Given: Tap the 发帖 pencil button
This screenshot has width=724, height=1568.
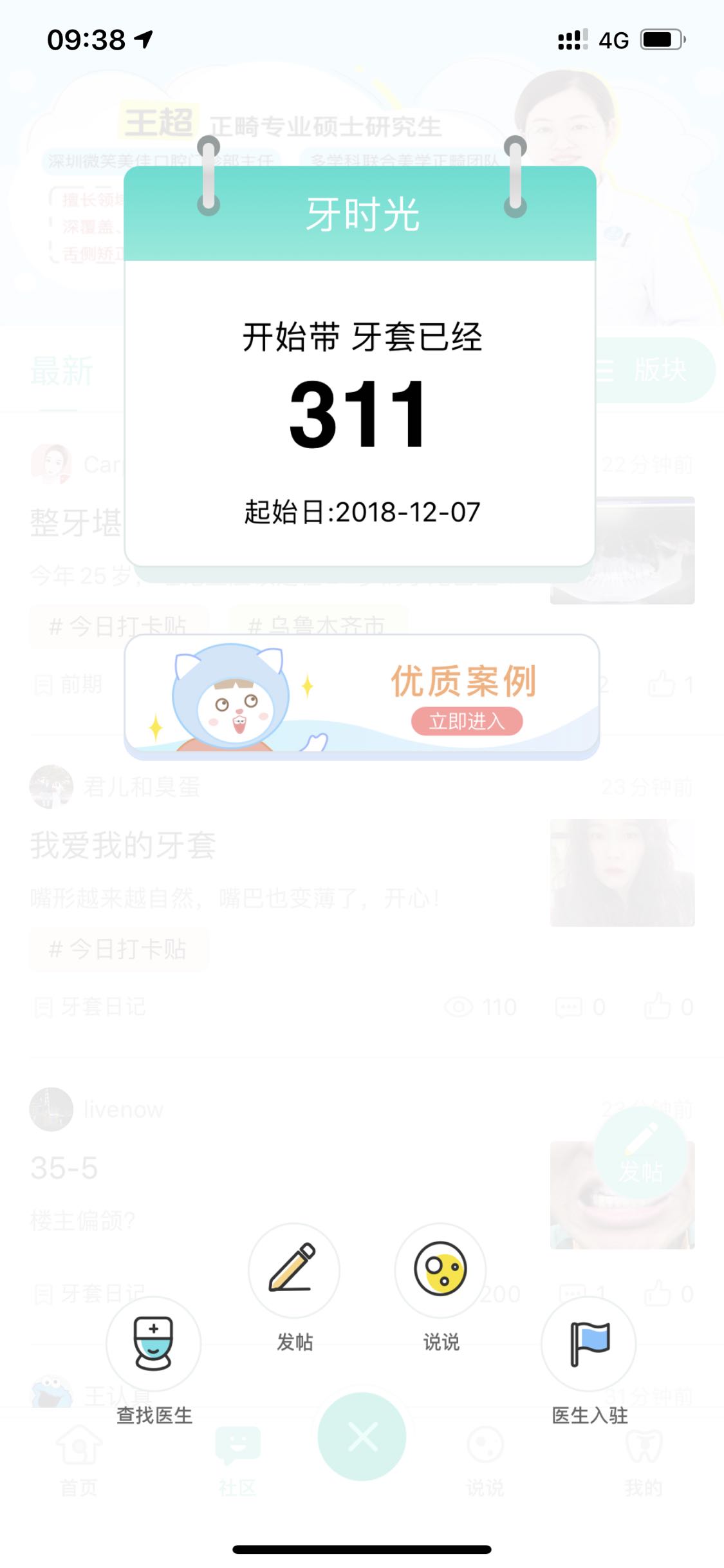Looking at the screenshot, I should pos(294,1269).
